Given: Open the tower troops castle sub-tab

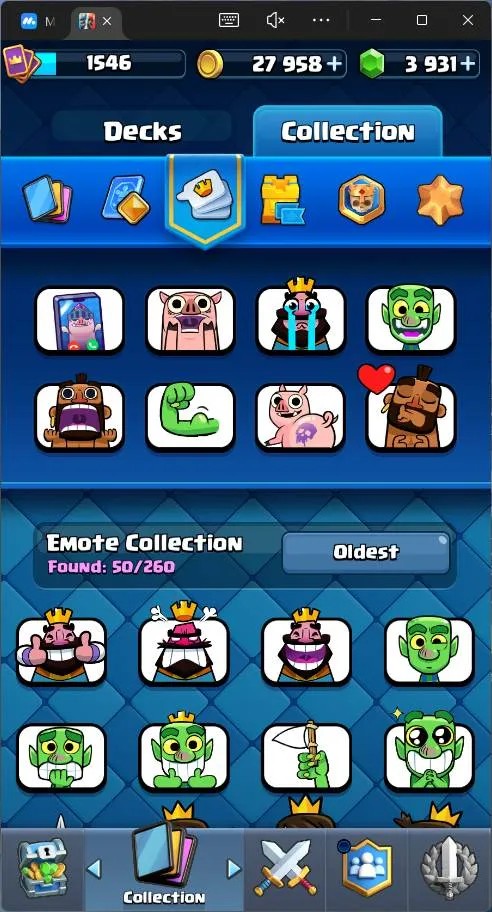Looking at the screenshot, I should point(281,200).
